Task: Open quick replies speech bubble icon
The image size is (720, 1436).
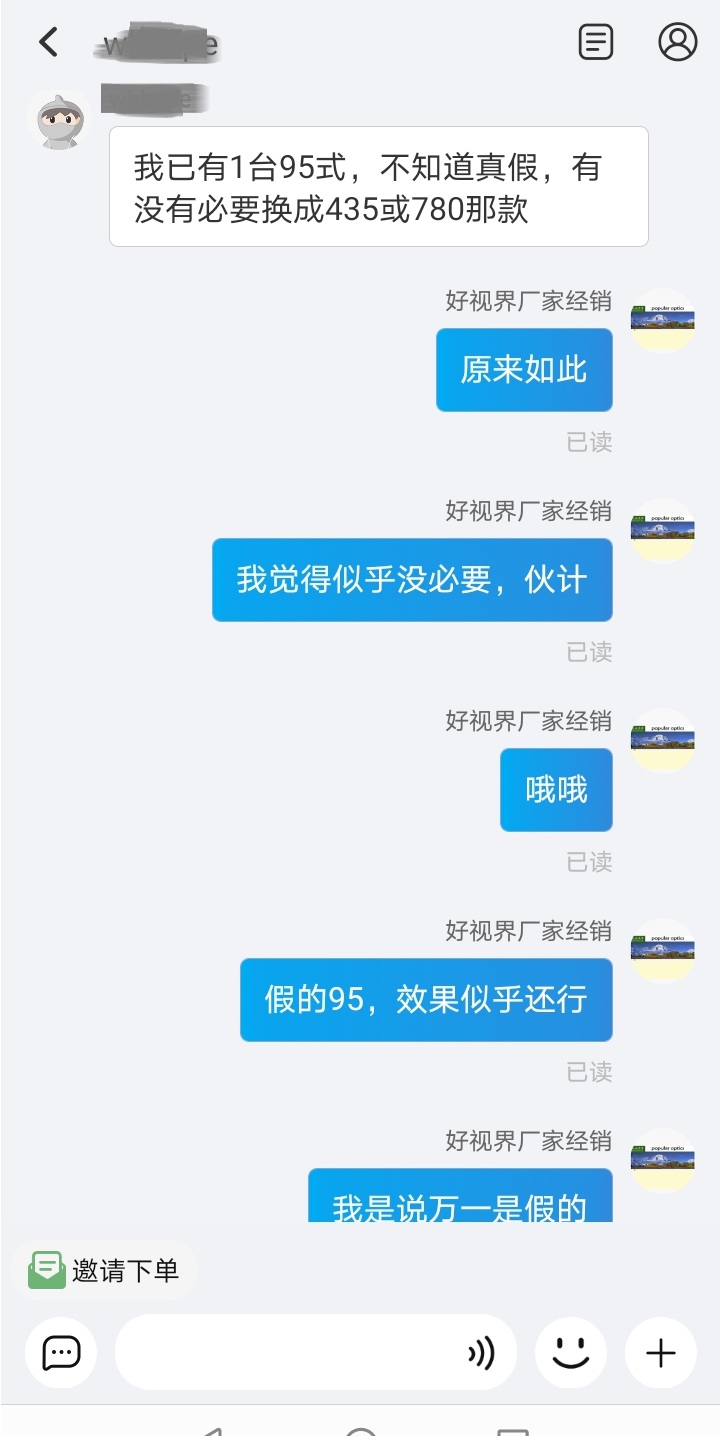Action: (61, 1353)
